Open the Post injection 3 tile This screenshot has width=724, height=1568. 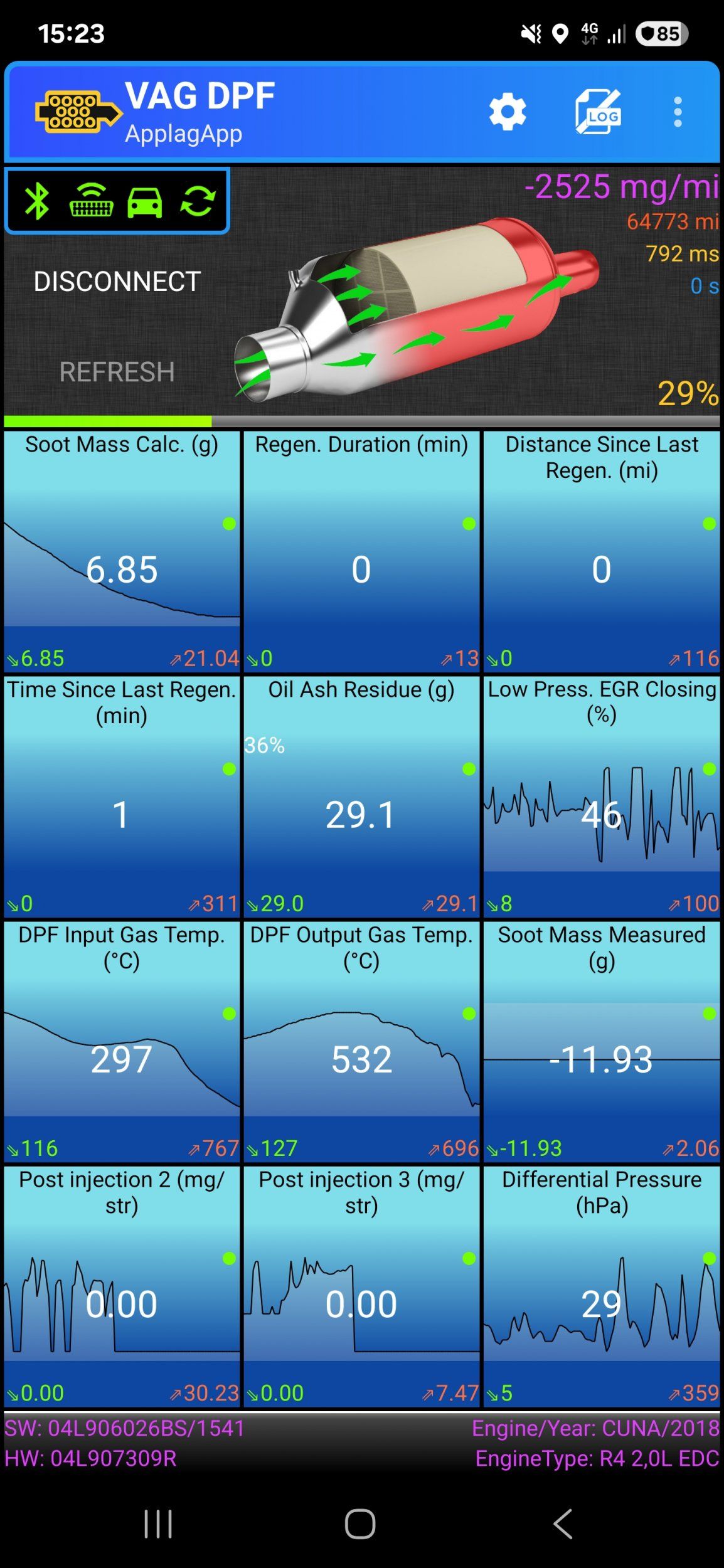pyautogui.click(x=361, y=1286)
